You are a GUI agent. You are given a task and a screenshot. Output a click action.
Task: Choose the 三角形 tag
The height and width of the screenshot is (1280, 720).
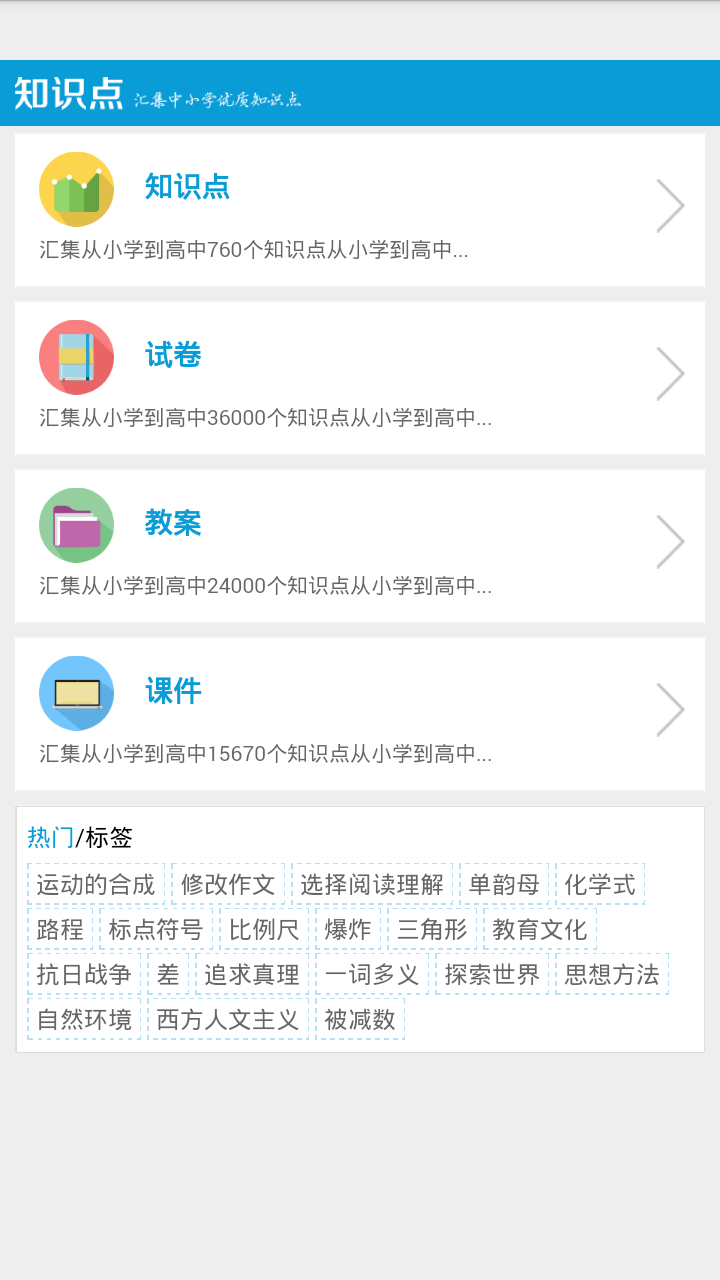tap(432, 929)
